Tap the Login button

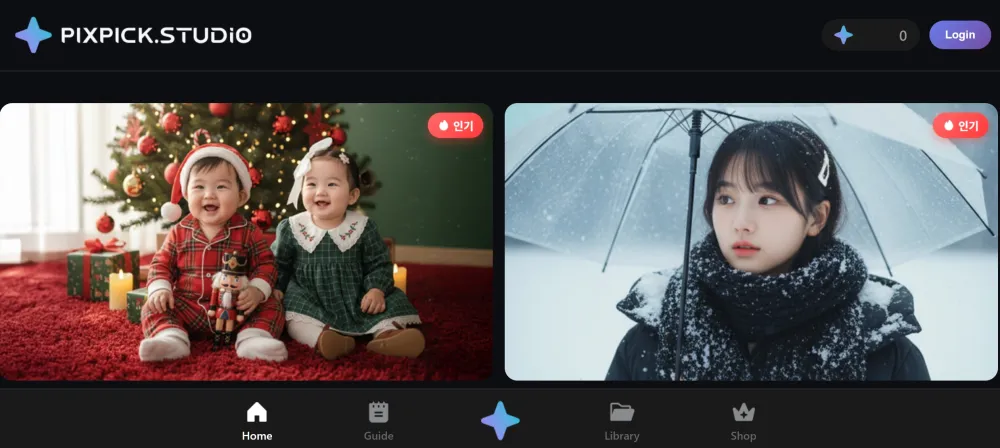pos(959,35)
